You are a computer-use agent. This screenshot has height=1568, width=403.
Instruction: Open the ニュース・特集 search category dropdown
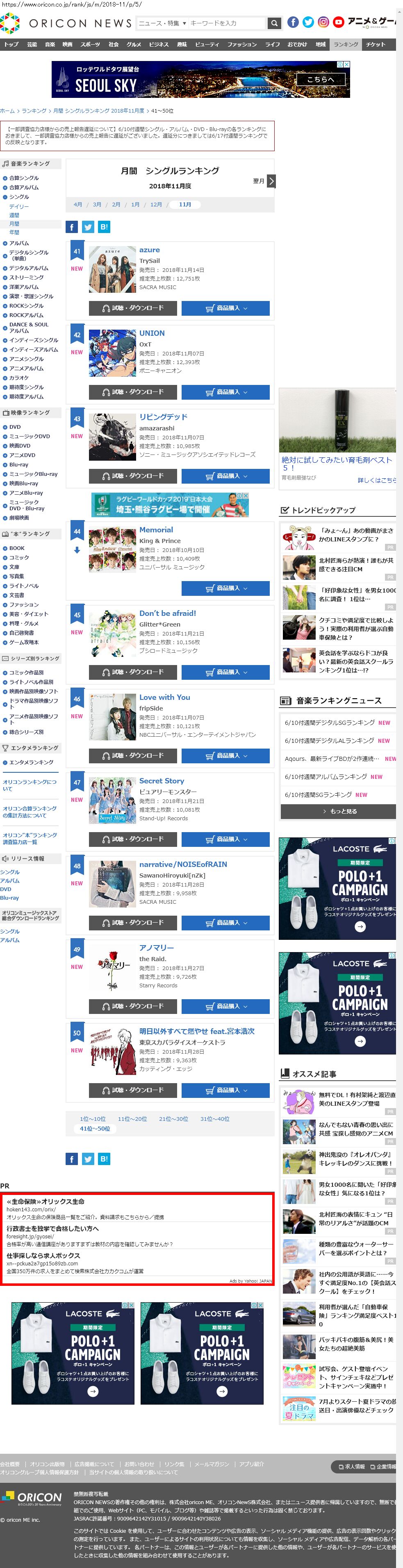pyautogui.click(x=162, y=23)
